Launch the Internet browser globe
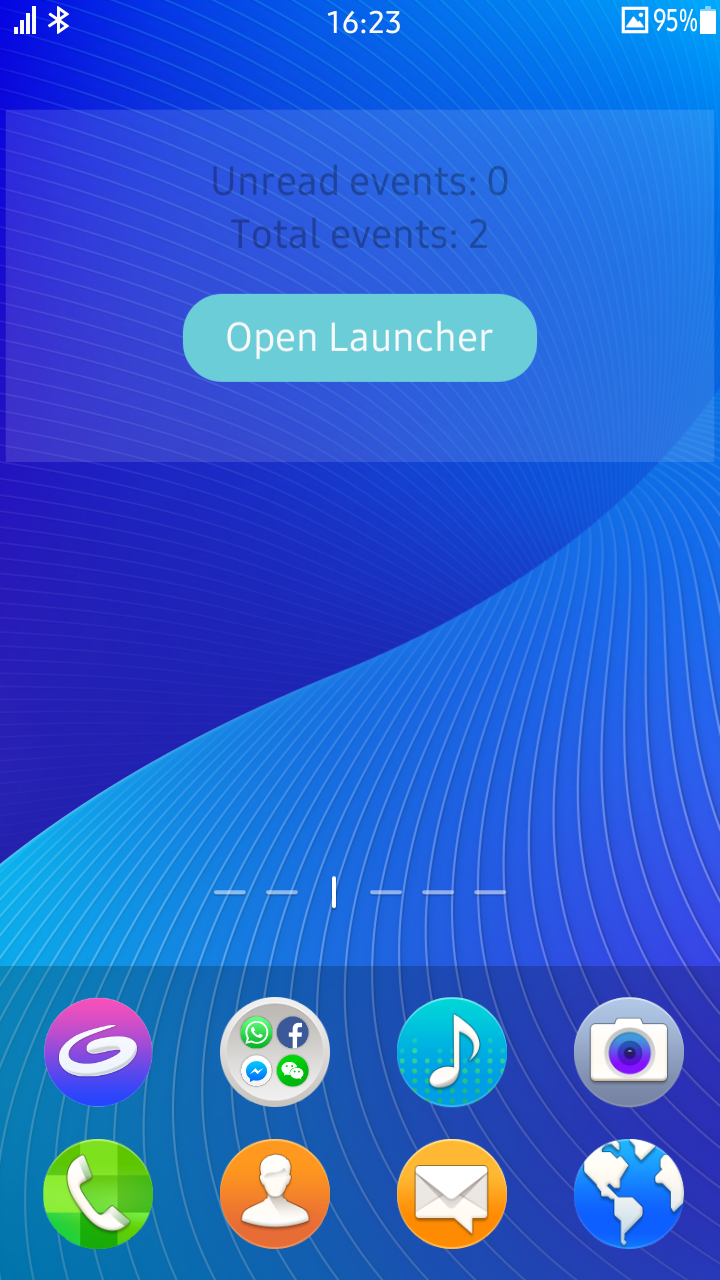Image resolution: width=720 pixels, height=1280 pixels. (629, 1194)
